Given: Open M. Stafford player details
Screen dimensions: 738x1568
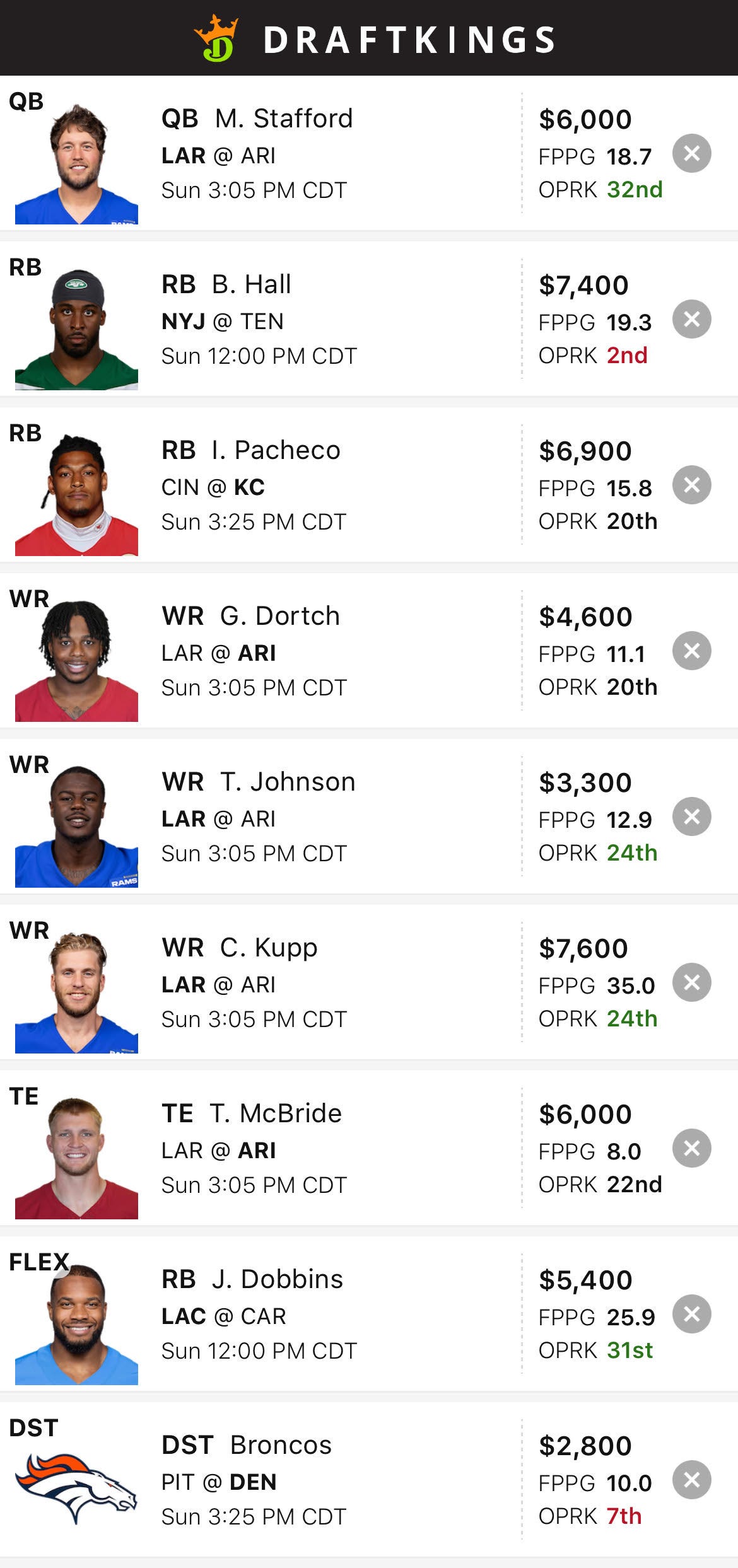Looking at the screenshot, I should (x=283, y=119).
